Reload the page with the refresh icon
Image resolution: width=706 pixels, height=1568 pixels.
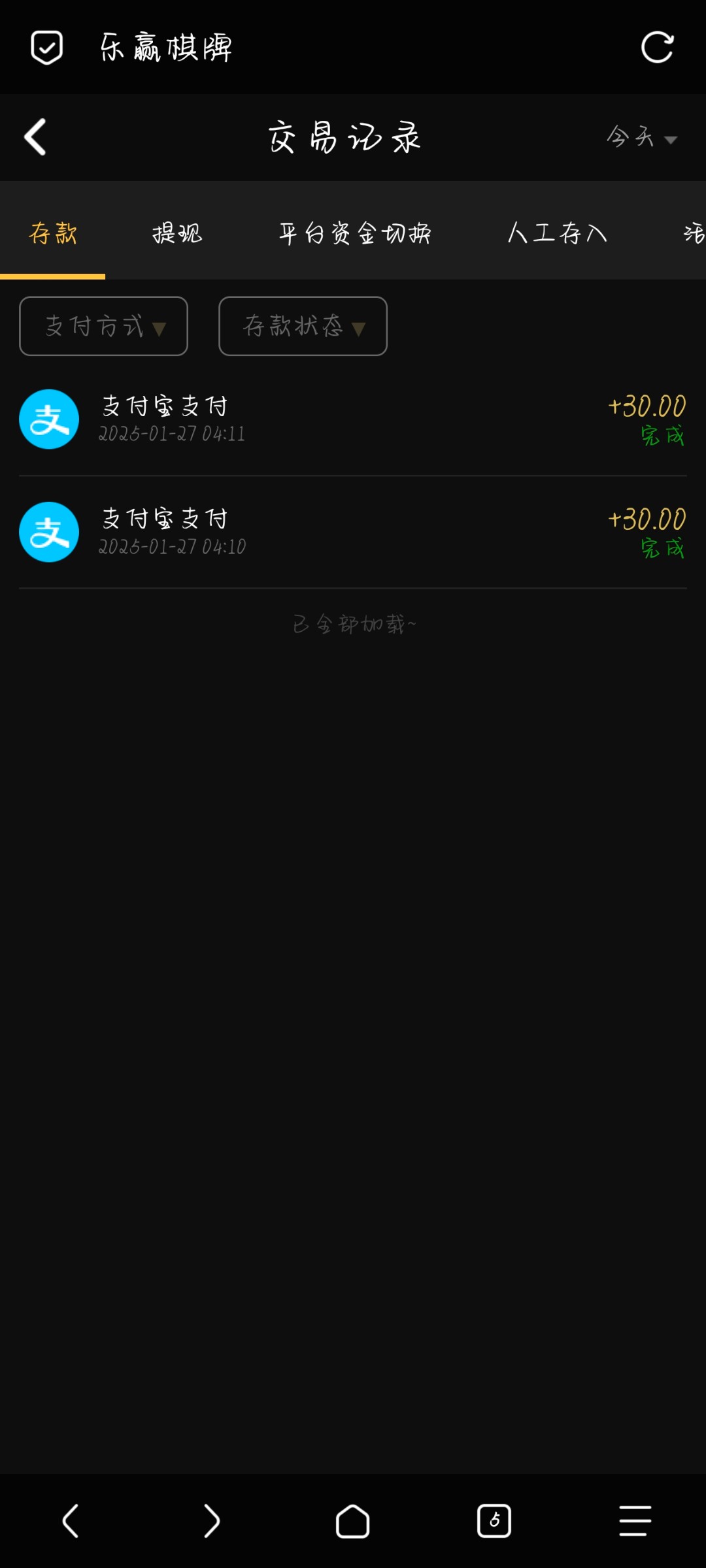pyautogui.click(x=657, y=48)
